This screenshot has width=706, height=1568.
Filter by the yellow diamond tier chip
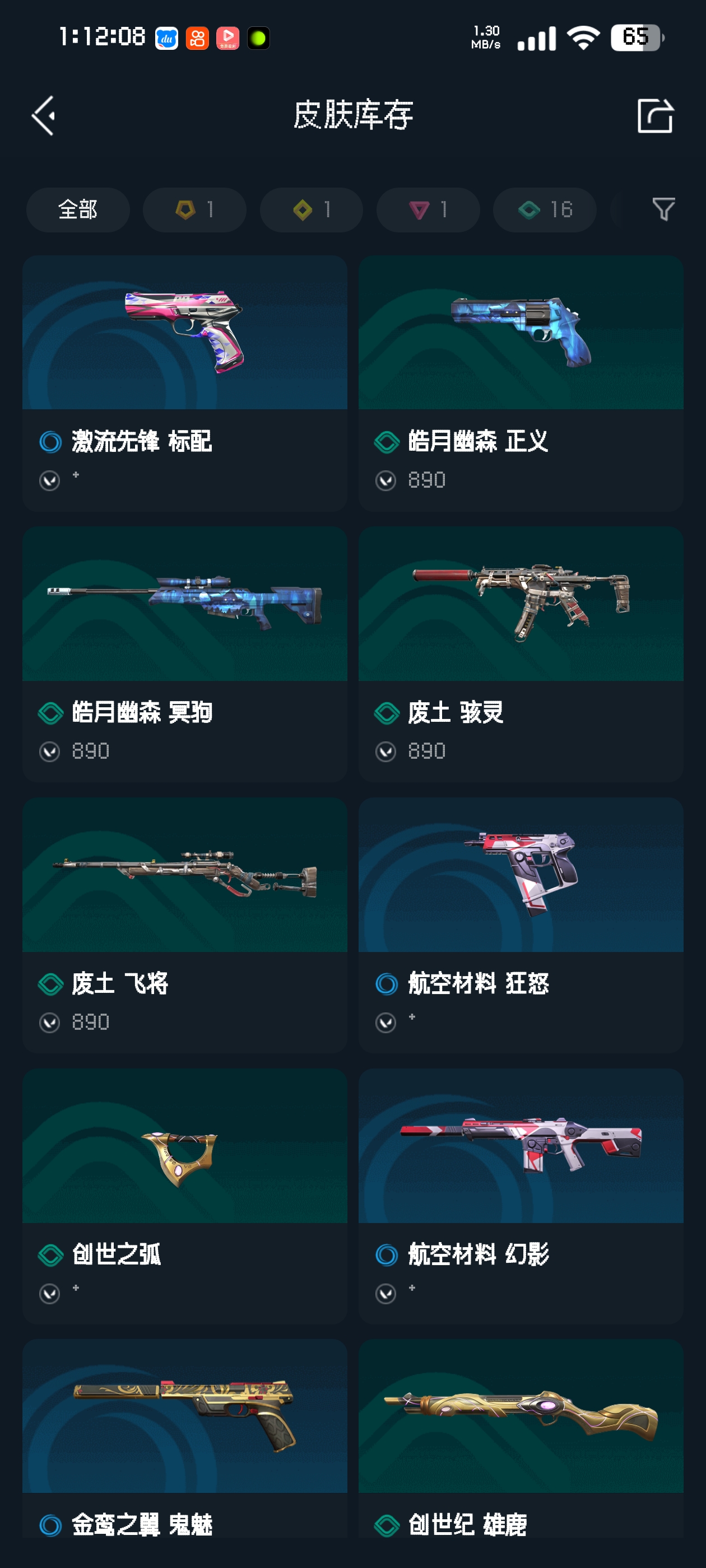coord(312,209)
